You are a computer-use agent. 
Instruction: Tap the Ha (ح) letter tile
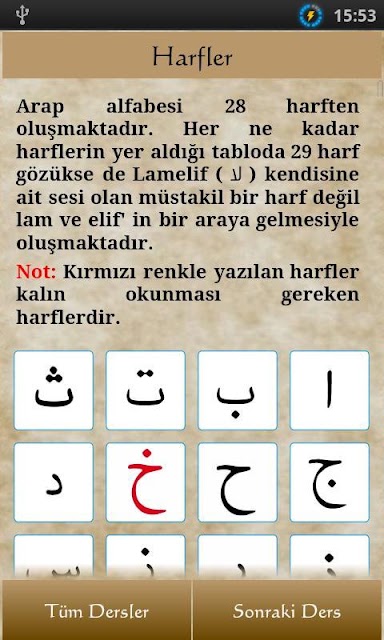pos(238,482)
